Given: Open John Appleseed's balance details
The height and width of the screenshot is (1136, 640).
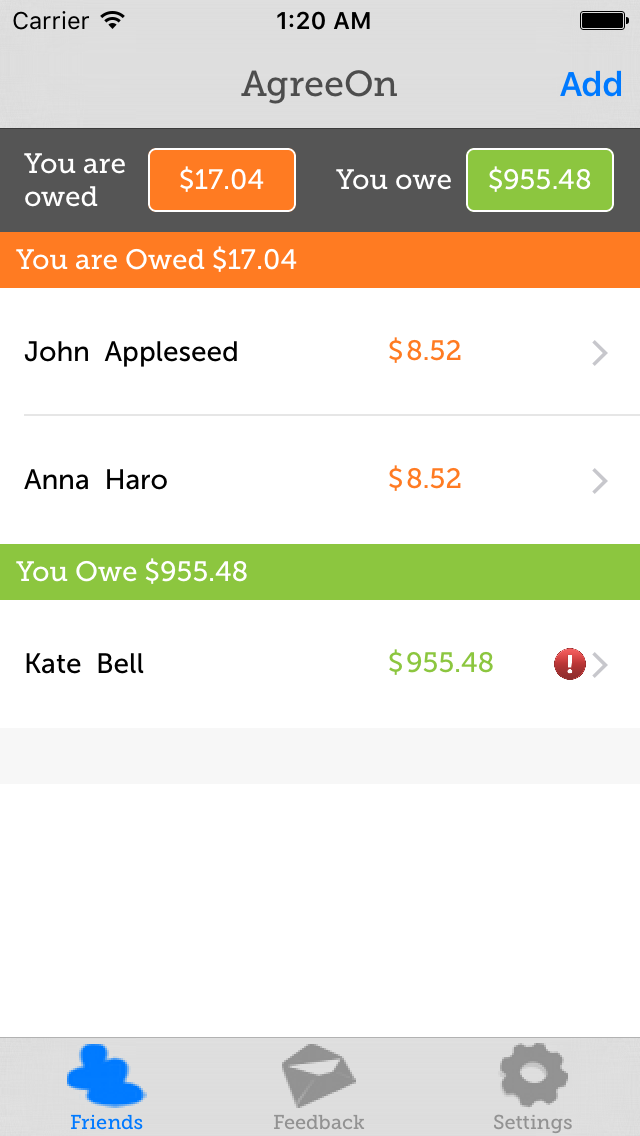Looking at the screenshot, I should point(320,352).
